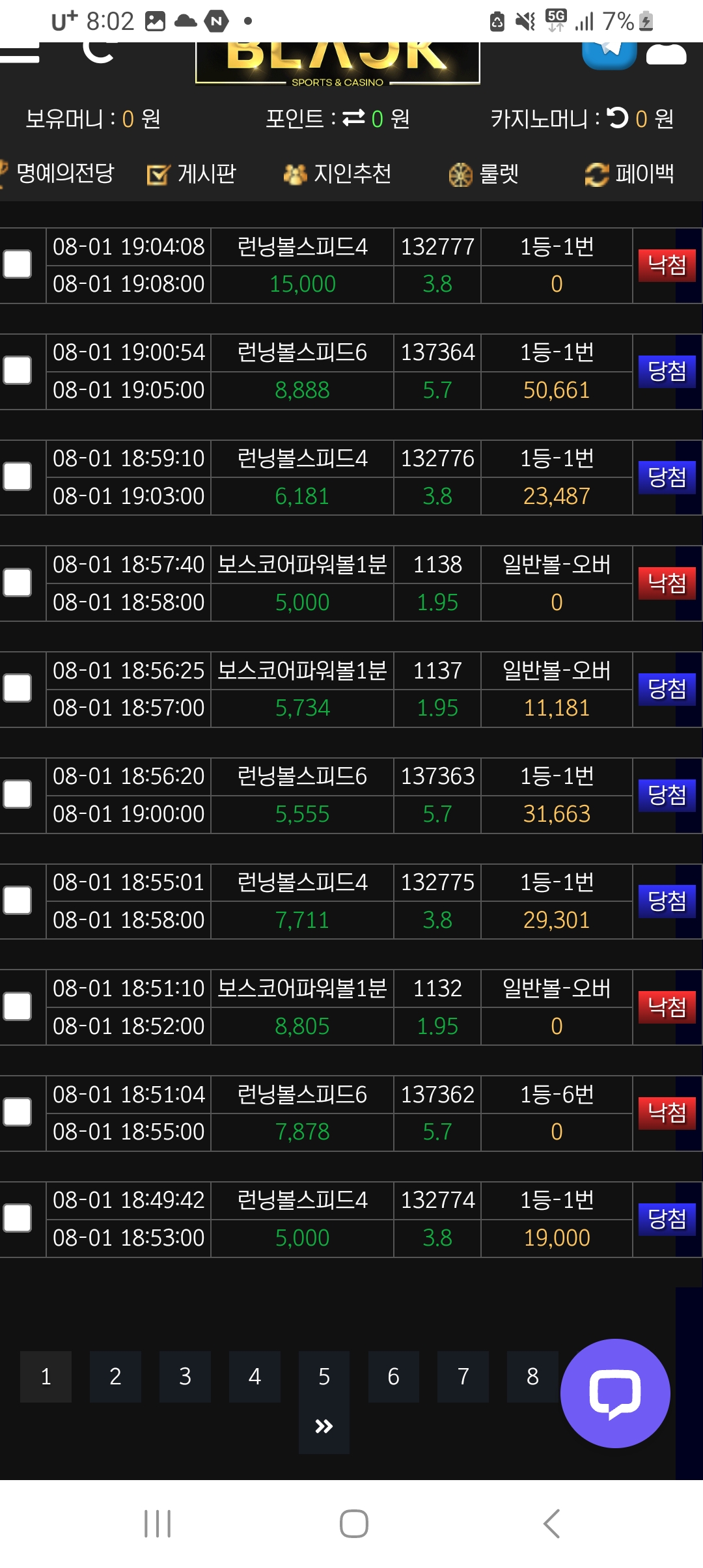The width and height of the screenshot is (703, 1568).
Task: Open the 룰렛 roulette page
Action: point(484,174)
